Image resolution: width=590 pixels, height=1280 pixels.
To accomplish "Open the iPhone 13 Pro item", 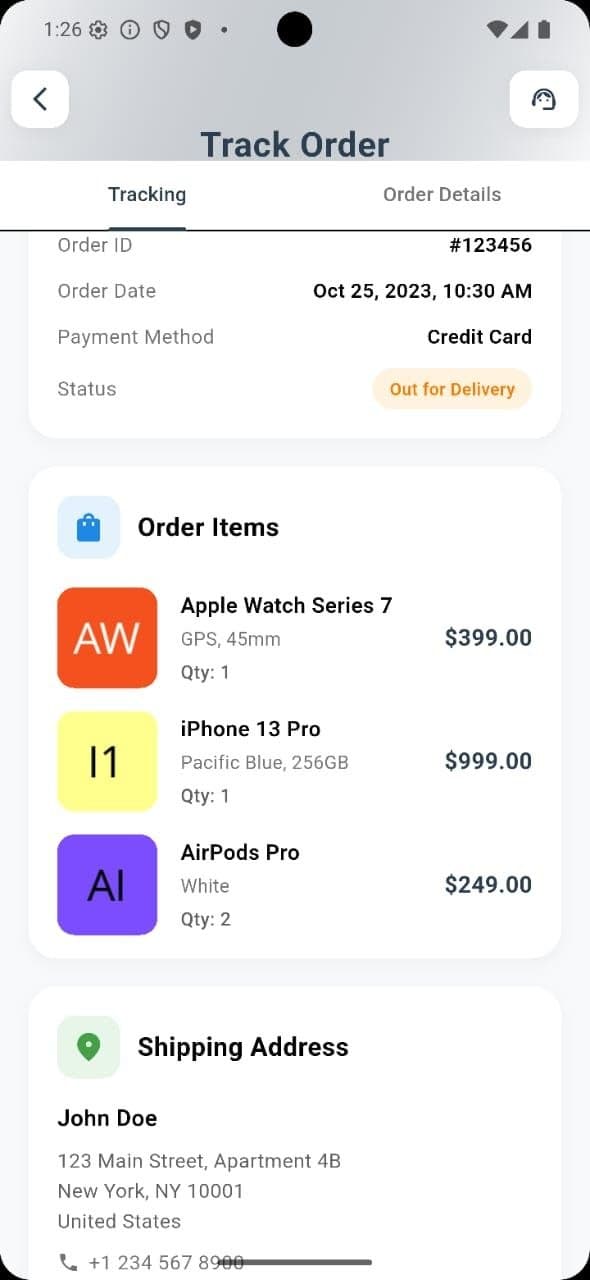I will [x=295, y=762].
